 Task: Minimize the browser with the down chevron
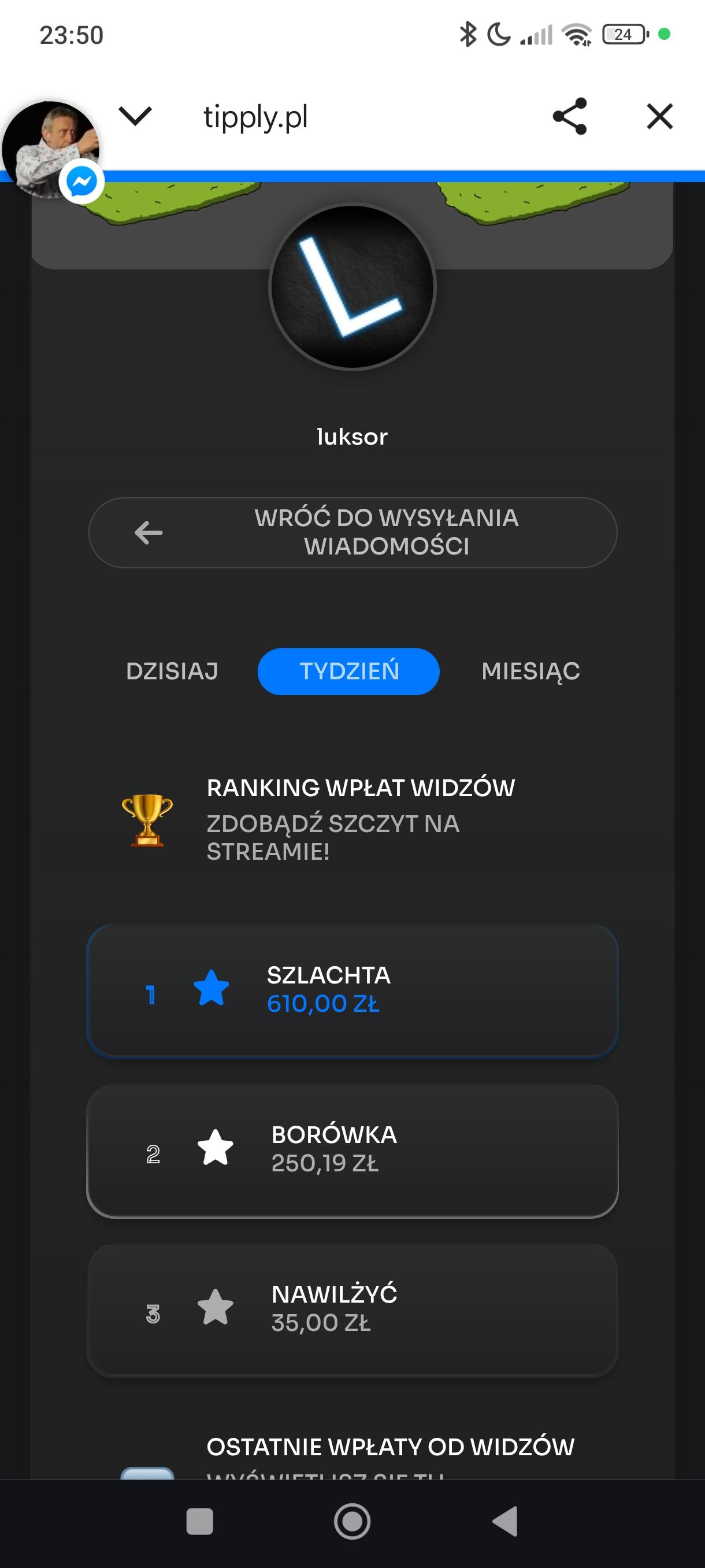[135, 115]
